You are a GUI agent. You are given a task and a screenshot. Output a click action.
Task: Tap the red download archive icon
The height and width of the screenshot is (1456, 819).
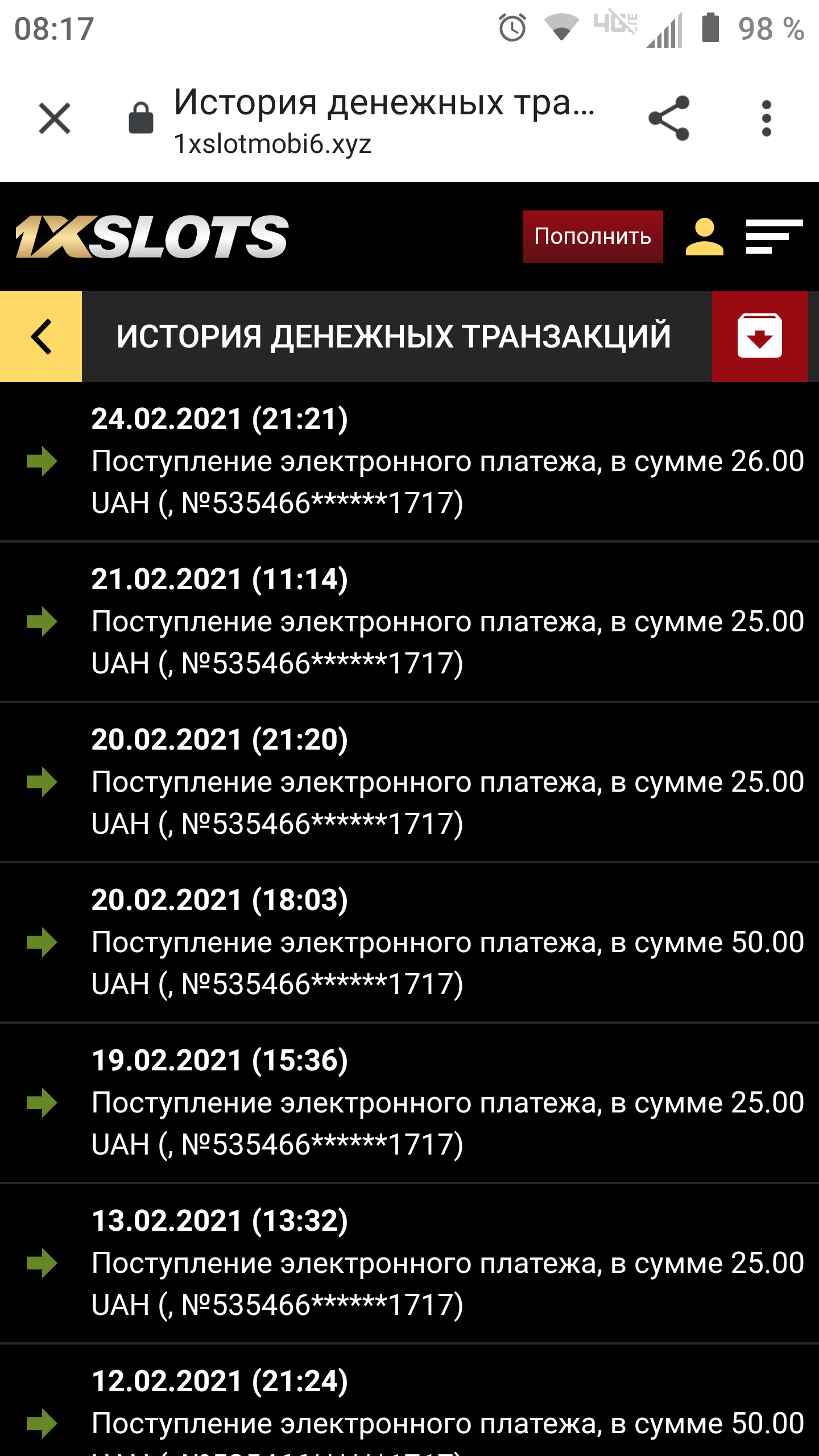click(x=759, y=337)
